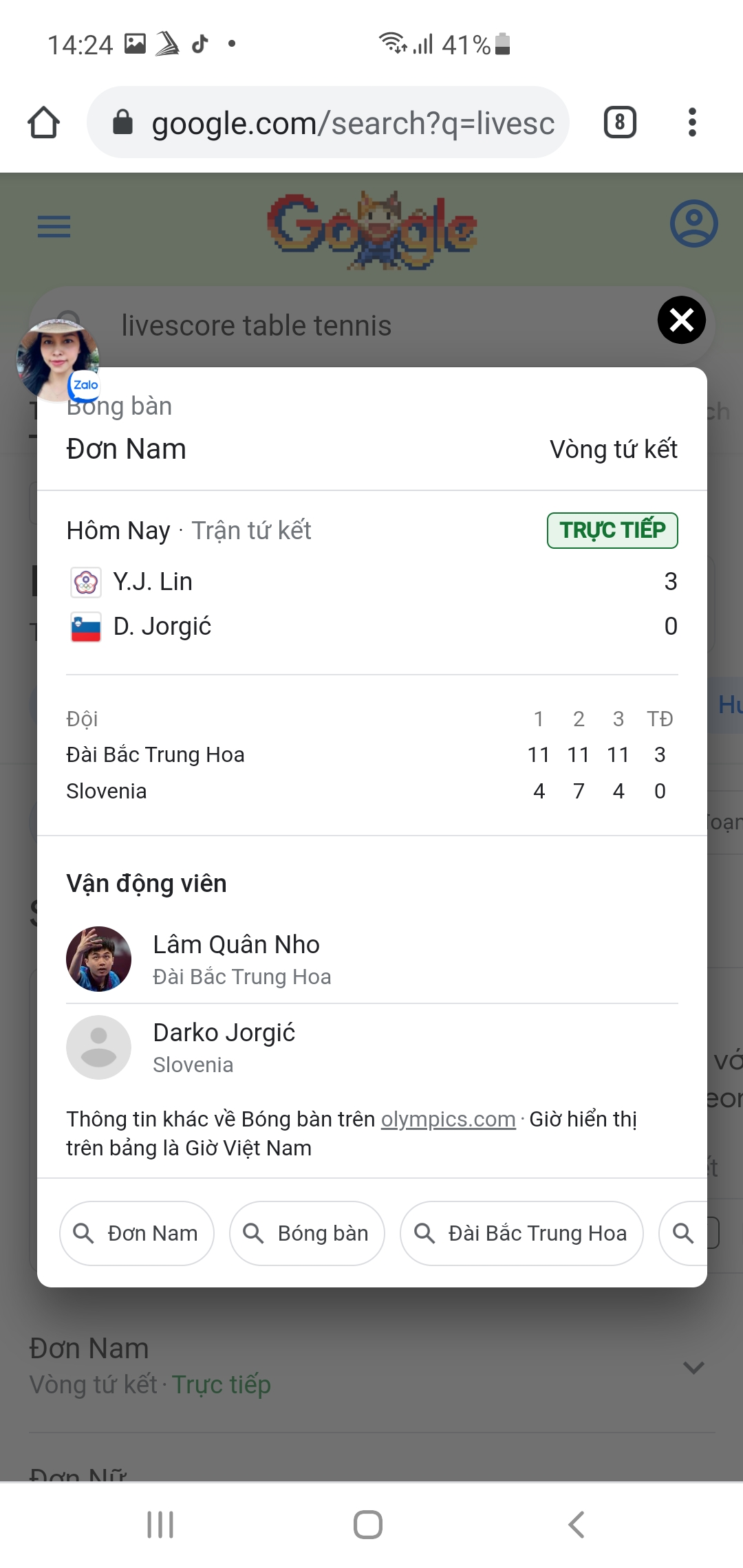Open athlete Darko Jorgić's profile
Image resolution: width=743 pixels, height=1568 pixels.
tap(371, 1047)
